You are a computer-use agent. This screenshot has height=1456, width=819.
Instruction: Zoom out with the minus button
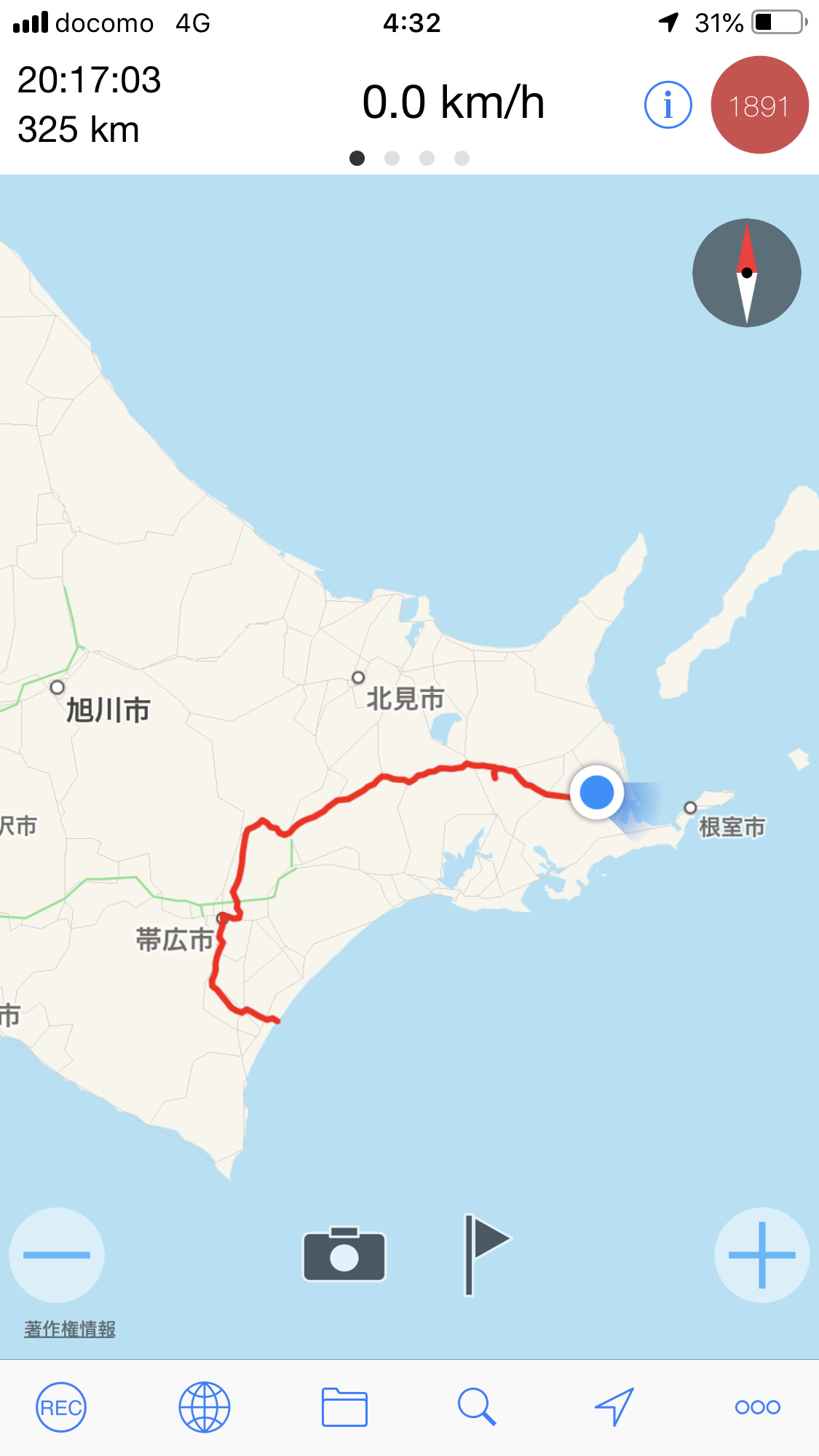pyautogui.click(x=57, y=1254)
